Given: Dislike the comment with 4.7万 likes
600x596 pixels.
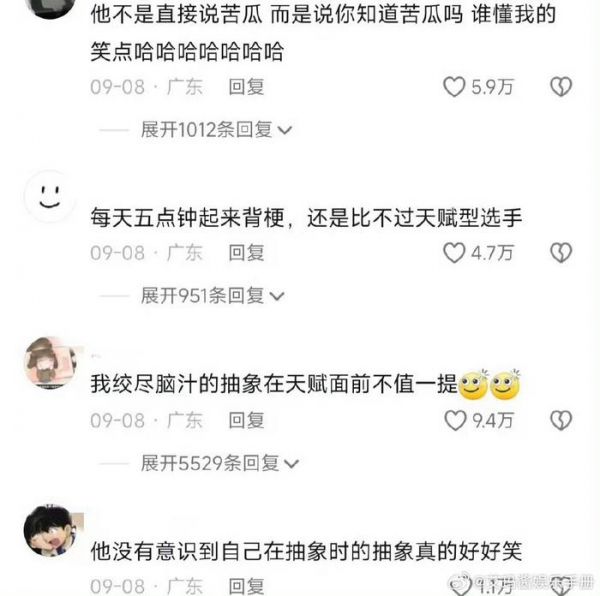Looking at the screenshot, I should [561, 253].
